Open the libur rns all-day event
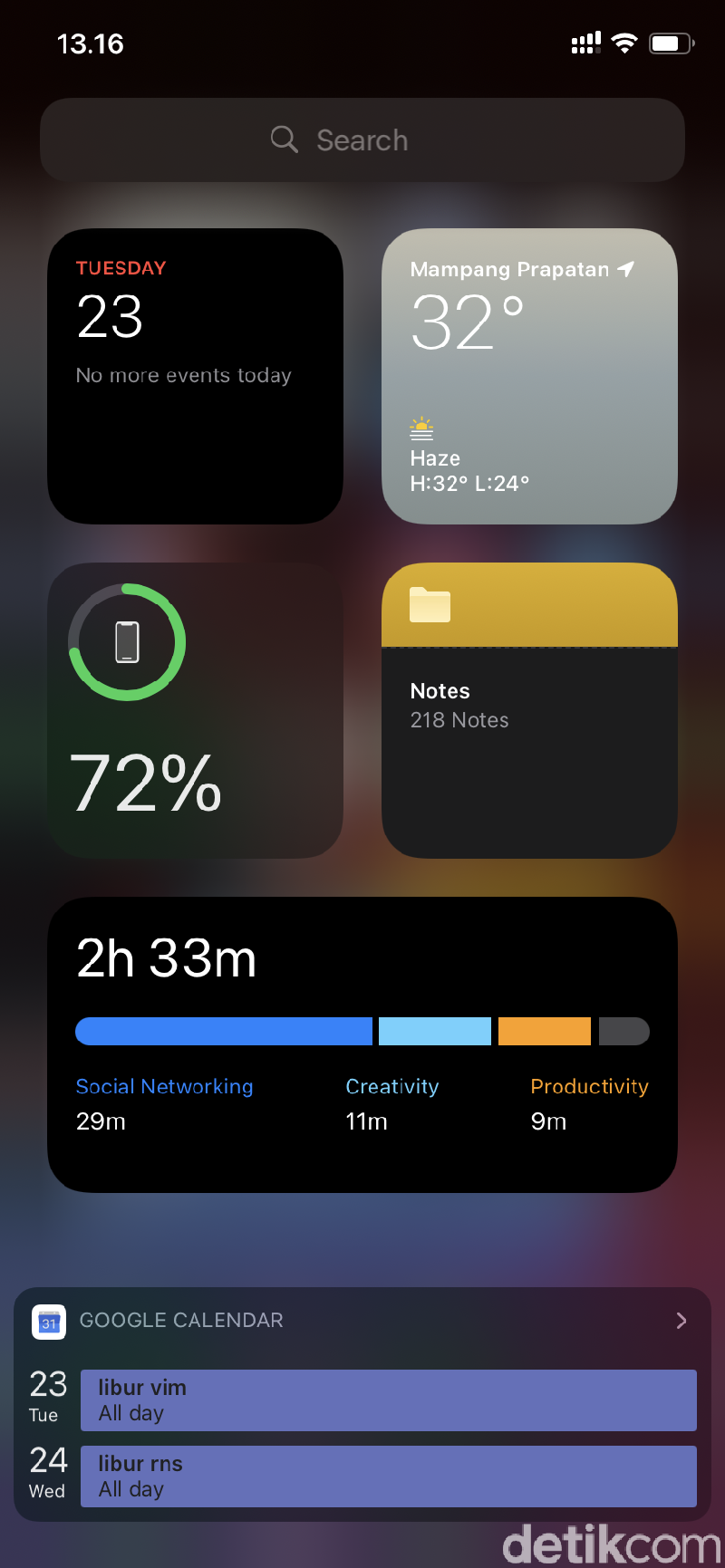 (389, 1476)
